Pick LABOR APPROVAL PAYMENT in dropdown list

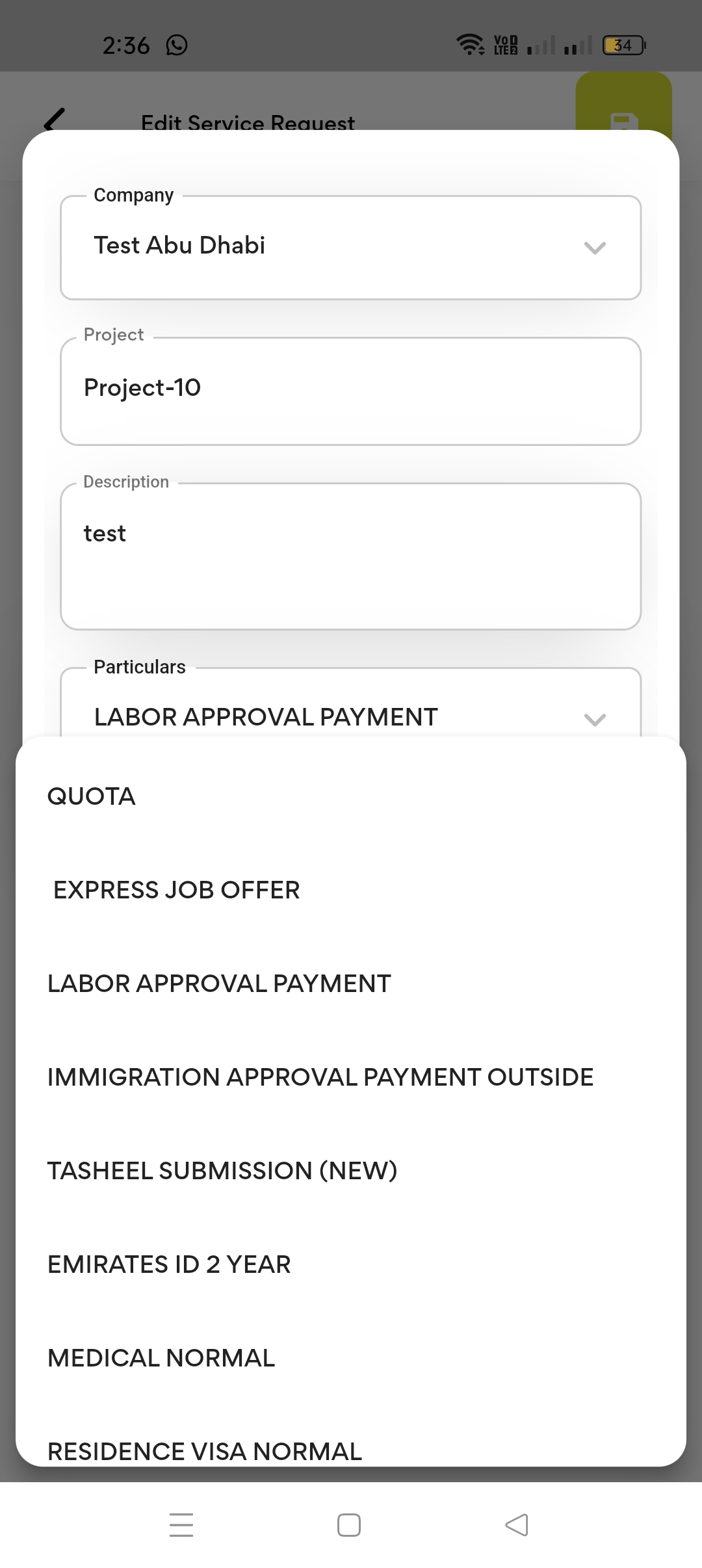[219, 984]
